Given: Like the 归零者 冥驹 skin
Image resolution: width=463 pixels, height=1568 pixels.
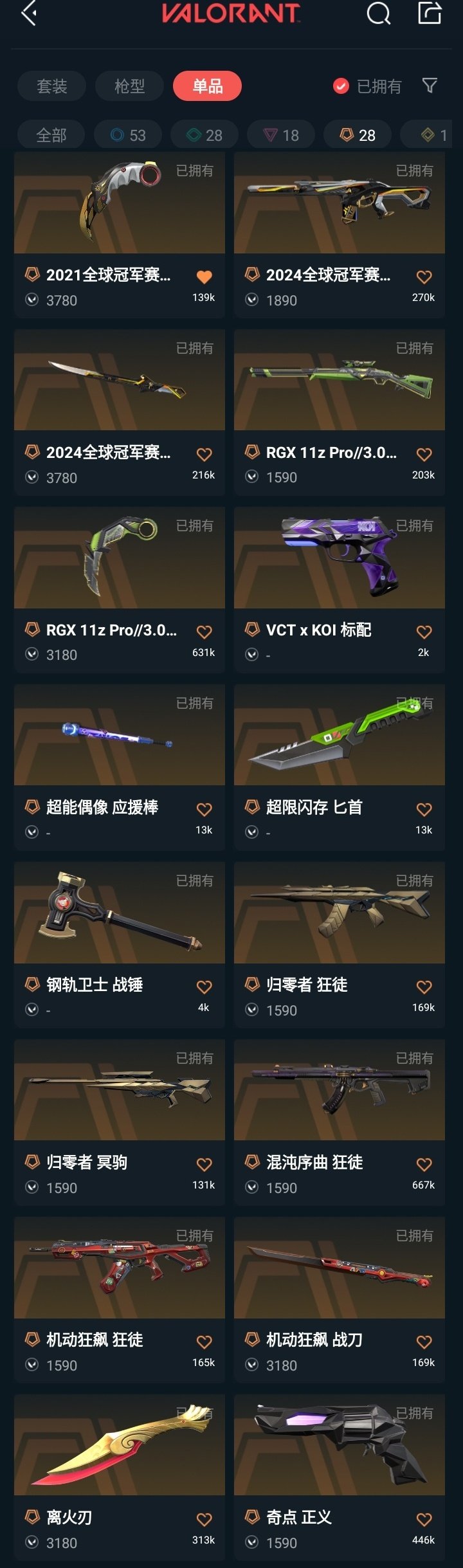Looking at the screenshot, I should pos(204,1165).
